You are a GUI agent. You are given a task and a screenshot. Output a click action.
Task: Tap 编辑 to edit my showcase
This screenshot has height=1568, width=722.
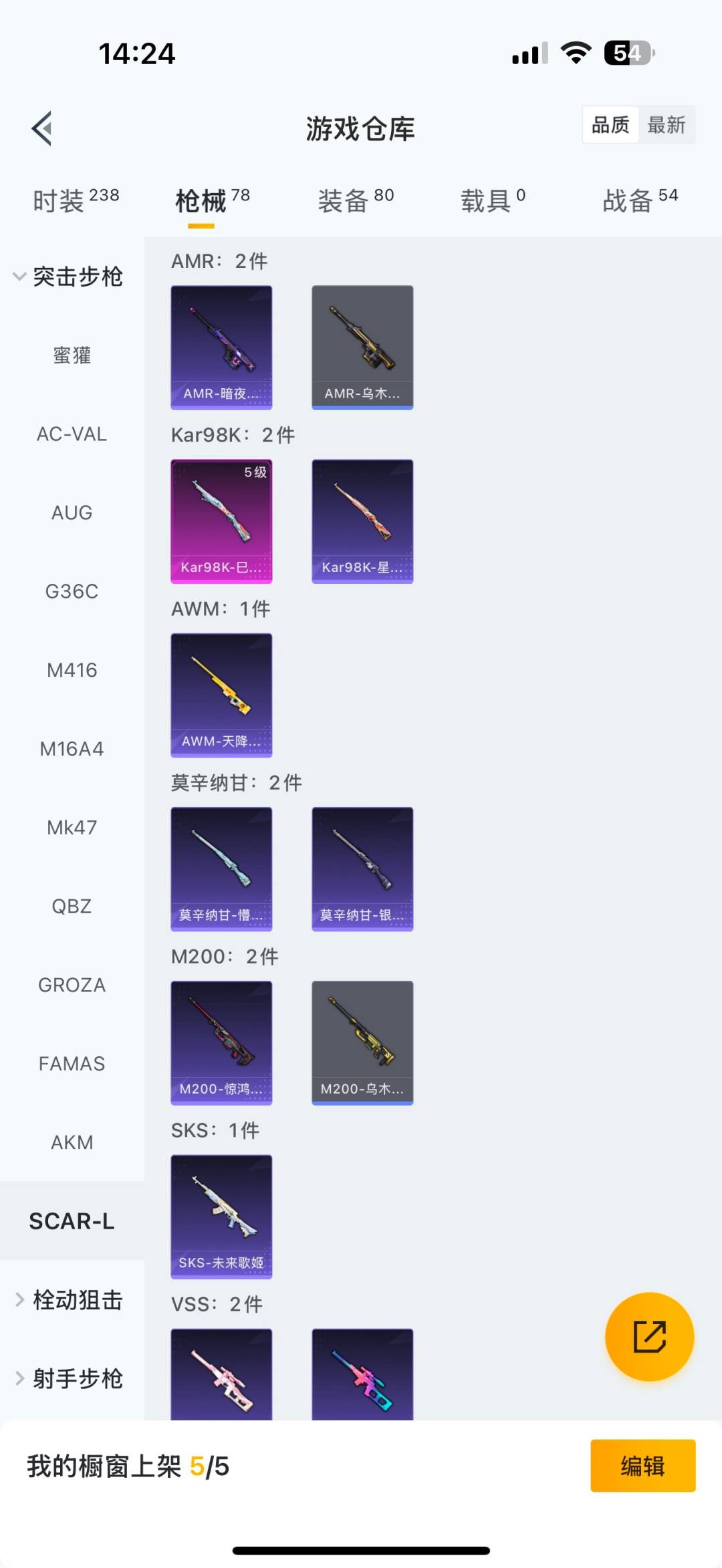click(642, 1466)
